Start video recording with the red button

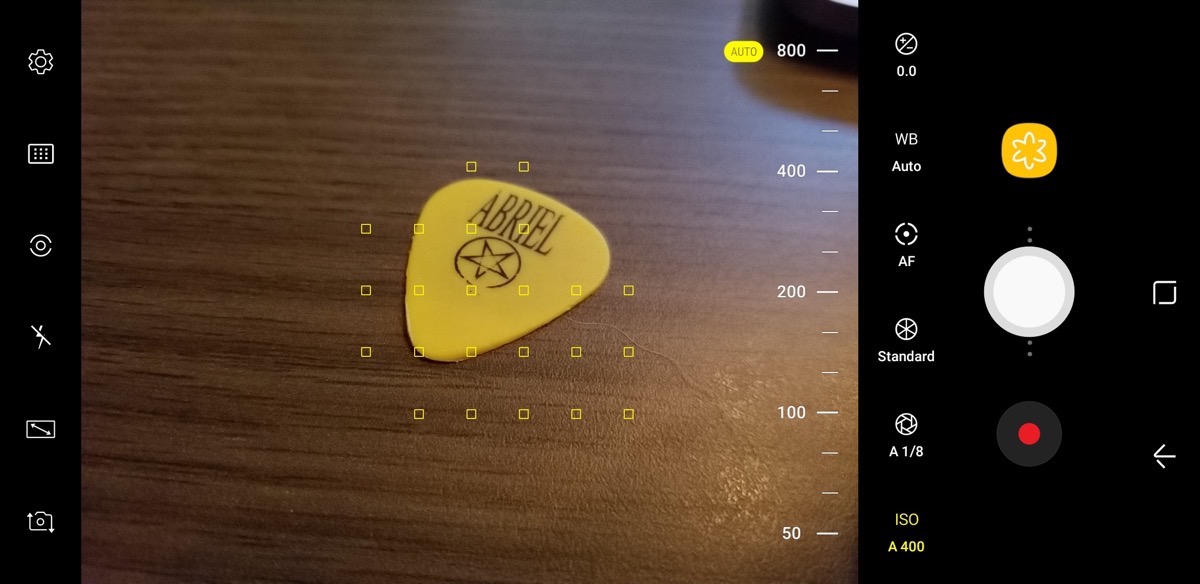coord(1029,434)
